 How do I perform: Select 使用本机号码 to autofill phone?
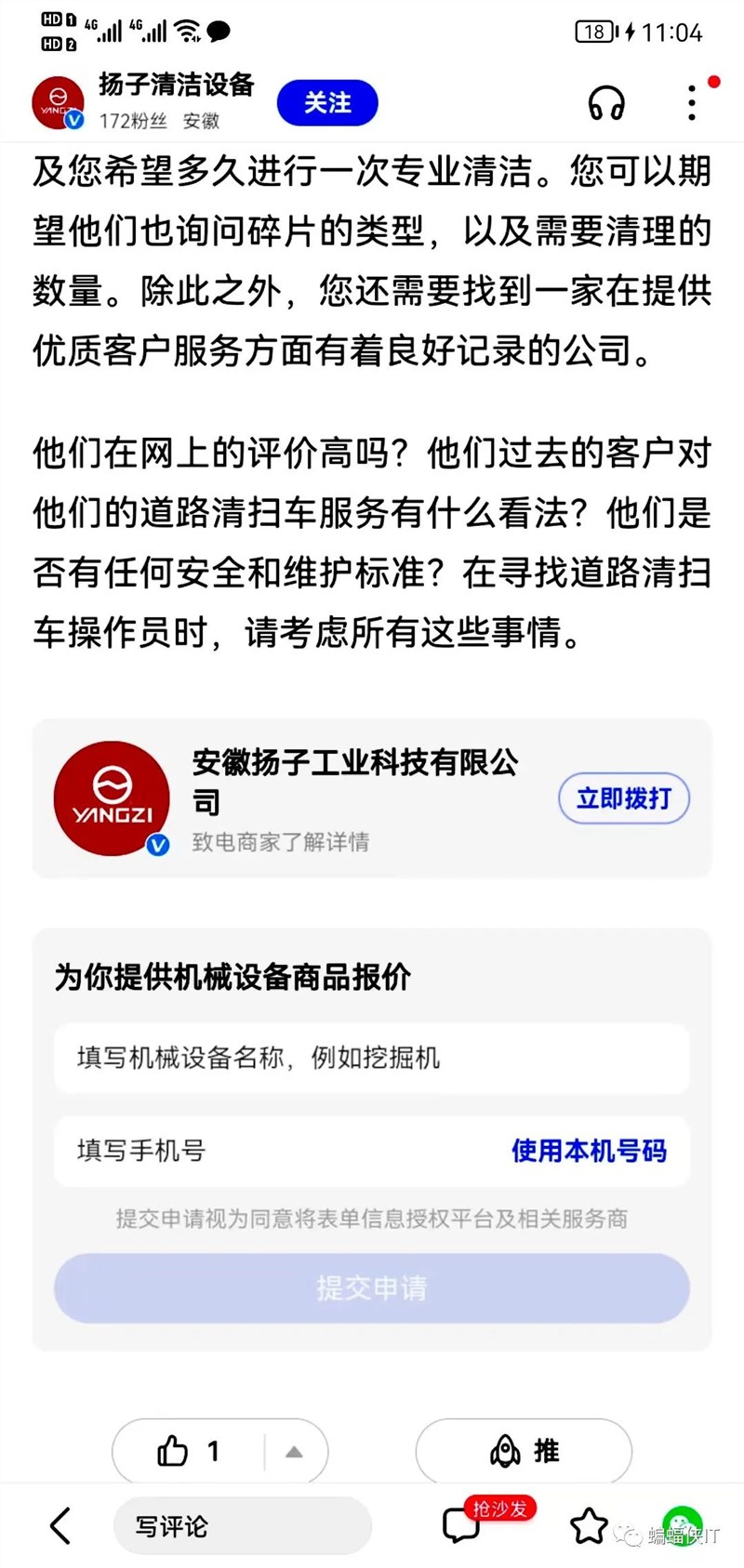589,1151
